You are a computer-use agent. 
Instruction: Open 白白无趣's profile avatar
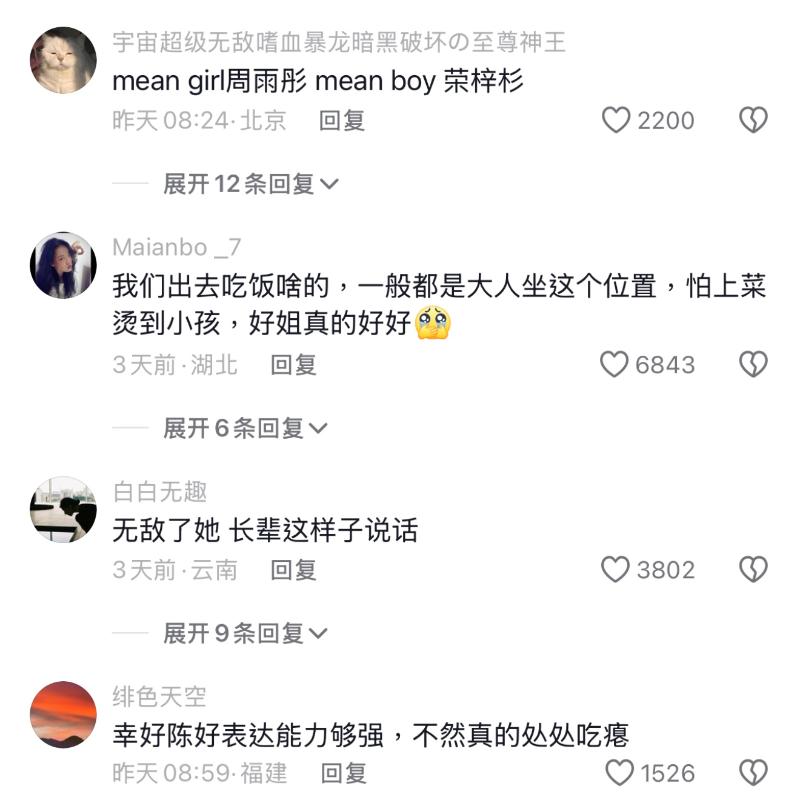(64, 509)
